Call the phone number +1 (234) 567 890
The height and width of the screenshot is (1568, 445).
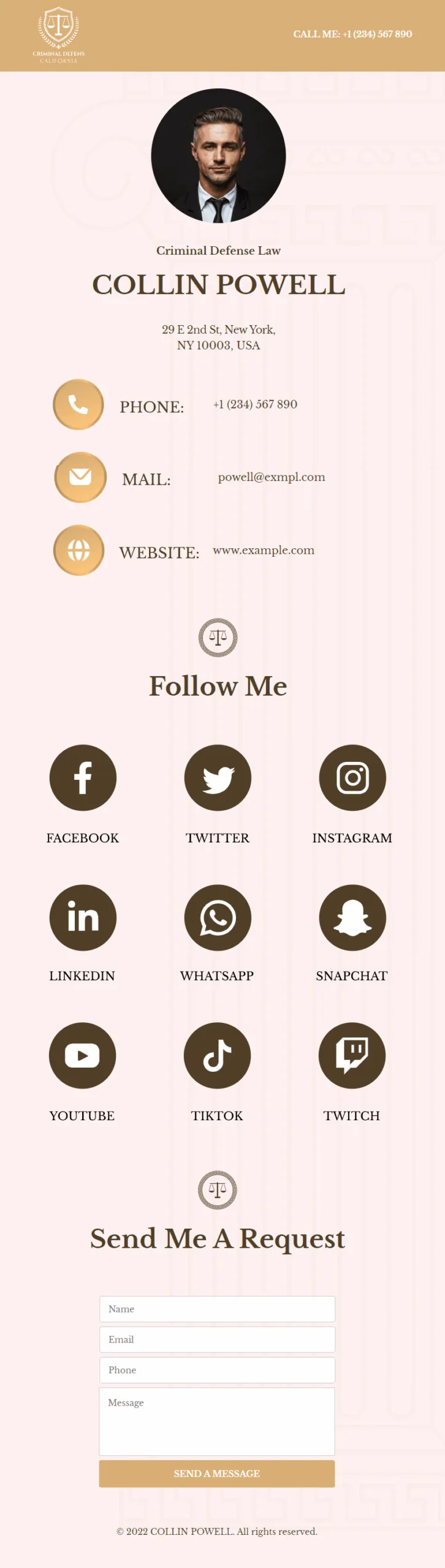[x=255, y=404]
